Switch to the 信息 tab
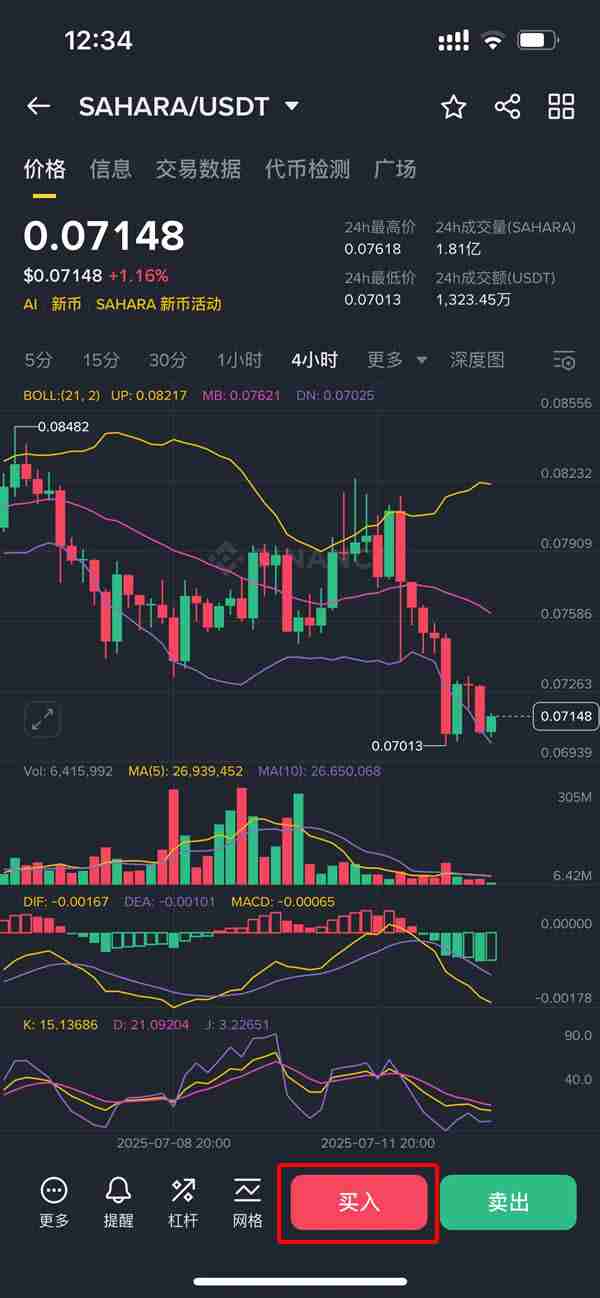The width and height of the screenshot is (600, 1298). coord(110,169)
